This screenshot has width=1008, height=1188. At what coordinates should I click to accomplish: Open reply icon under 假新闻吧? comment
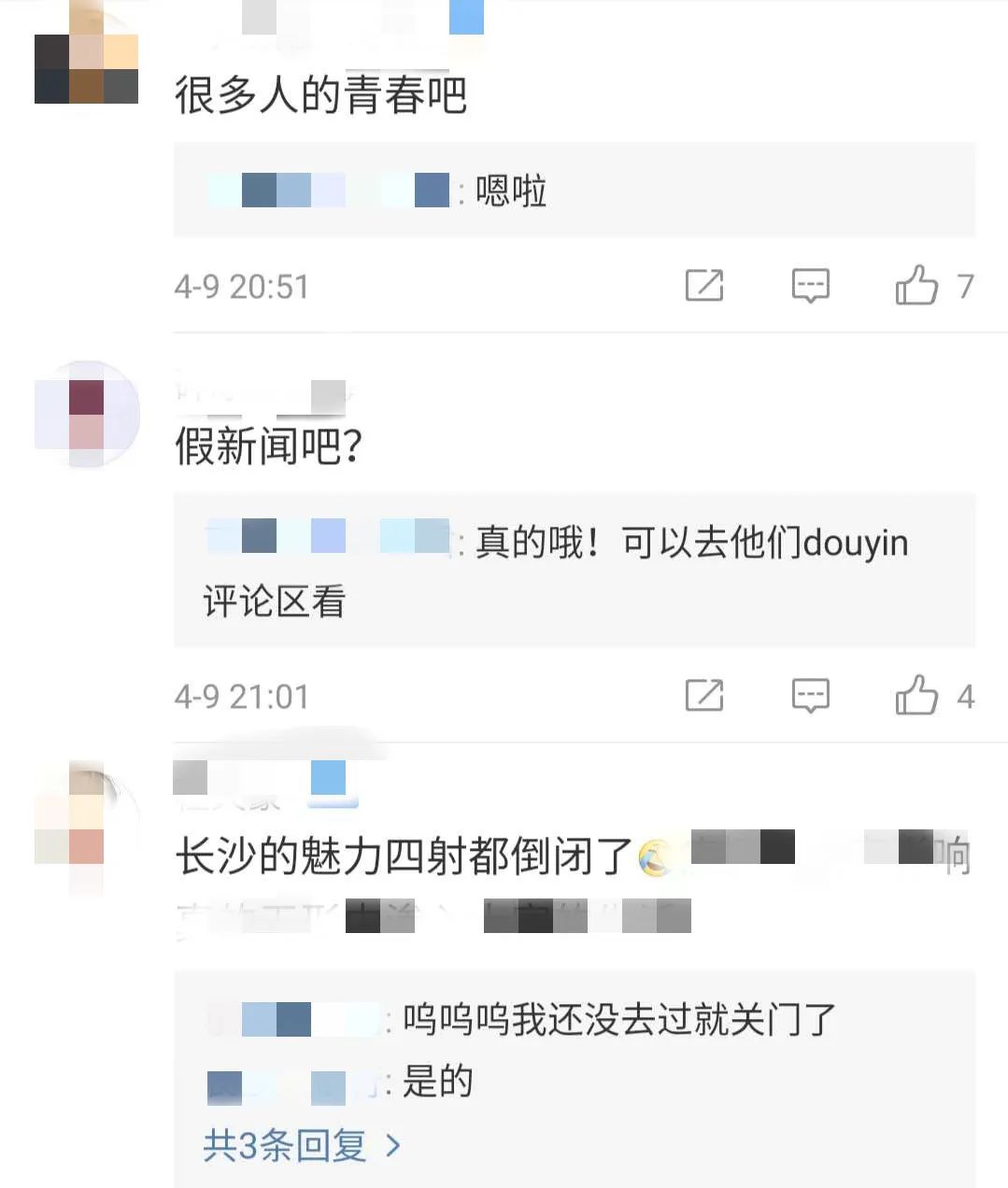coord(810,695)
